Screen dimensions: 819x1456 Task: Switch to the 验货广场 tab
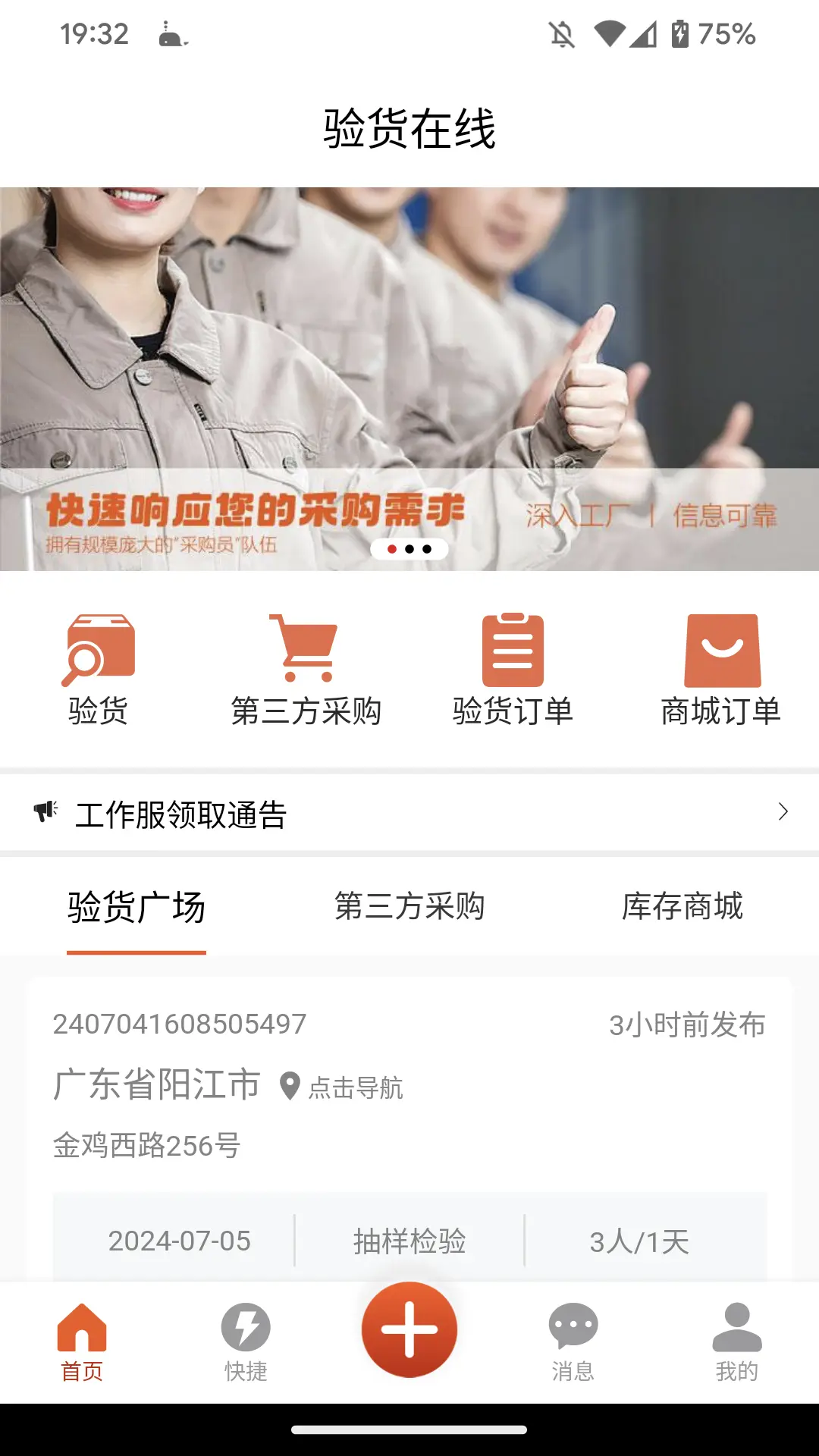tap(136, 907)
